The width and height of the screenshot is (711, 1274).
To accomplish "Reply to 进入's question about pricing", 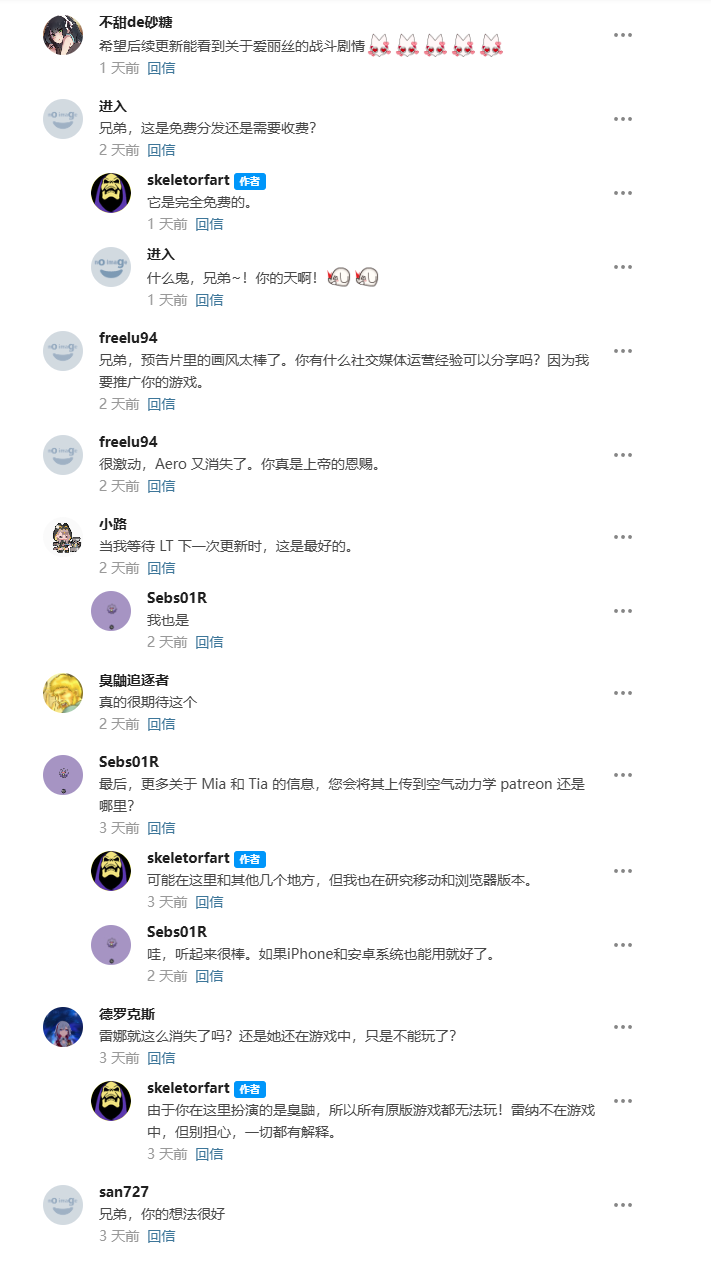I will pyautogui.click(x=161, y=150).
